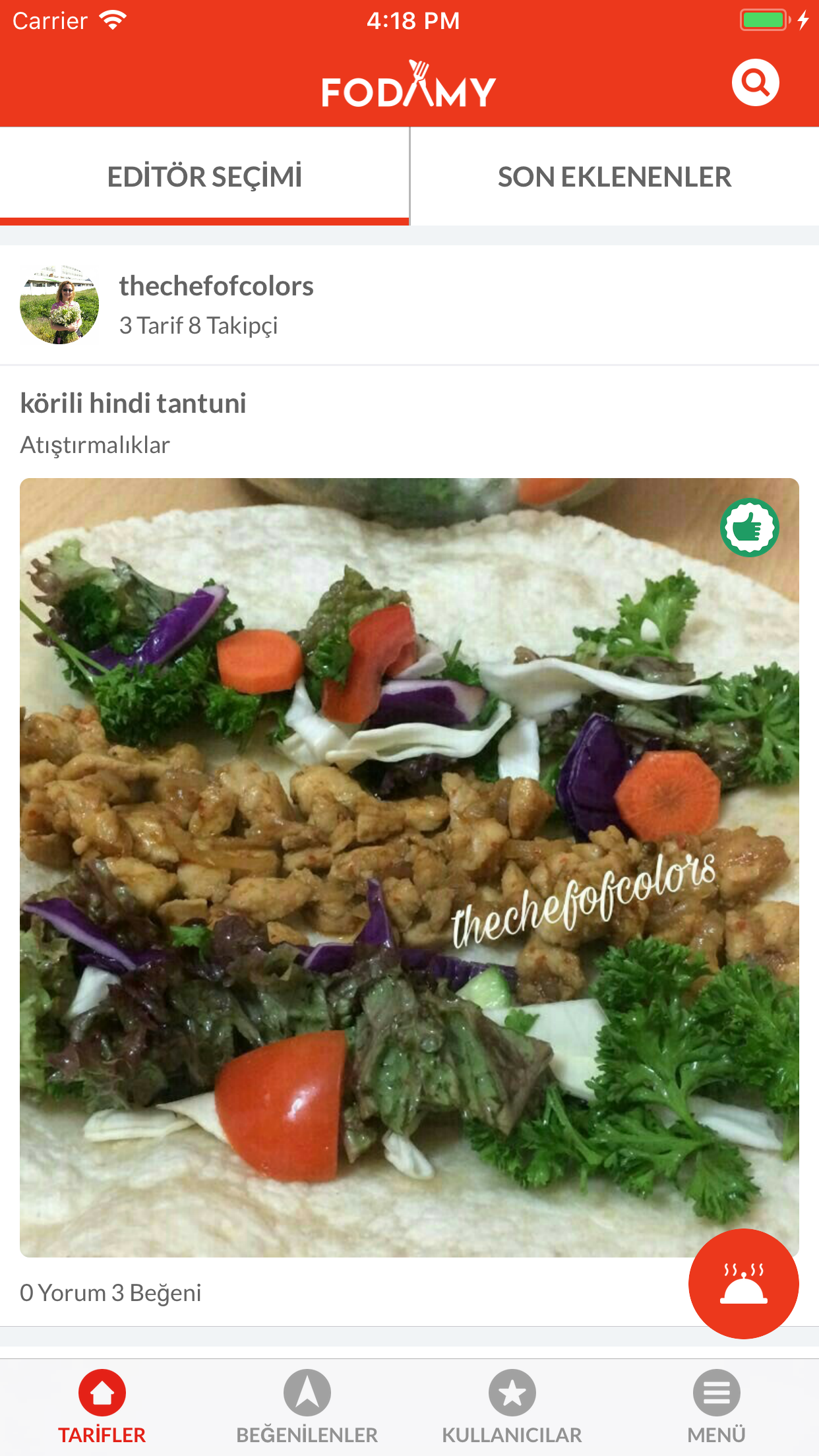
Task: Like the körili hindi tantuni recipe
Action: point(749,528)
